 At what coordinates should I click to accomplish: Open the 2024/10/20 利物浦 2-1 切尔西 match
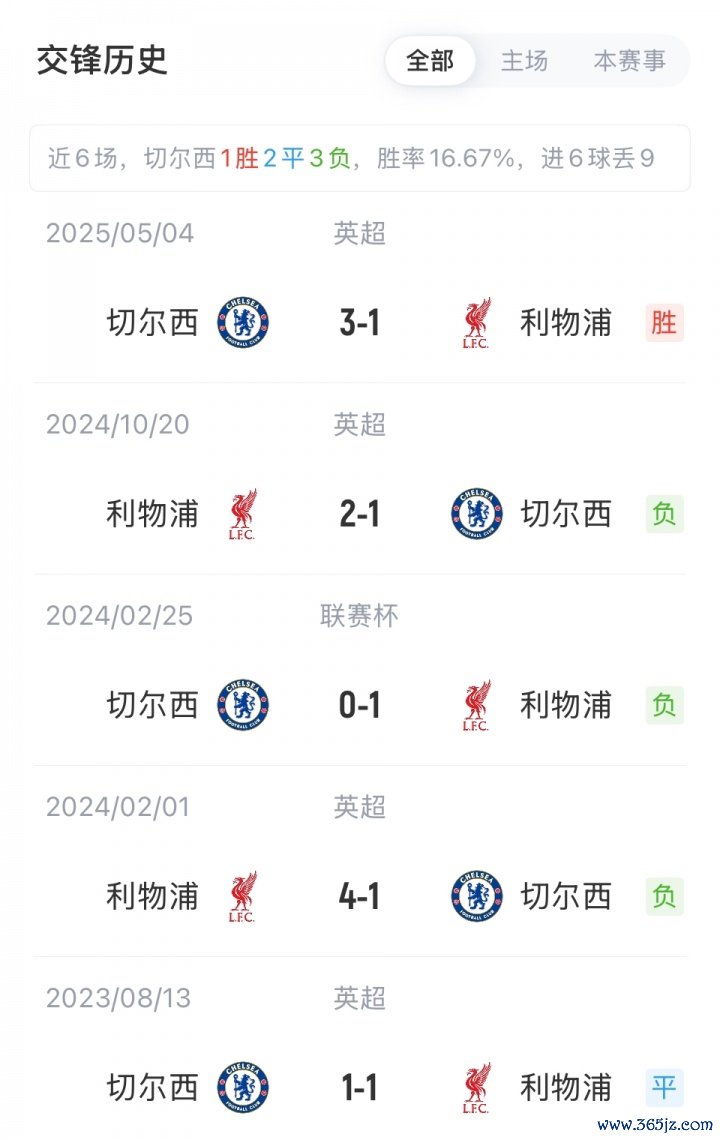(360, 514)
